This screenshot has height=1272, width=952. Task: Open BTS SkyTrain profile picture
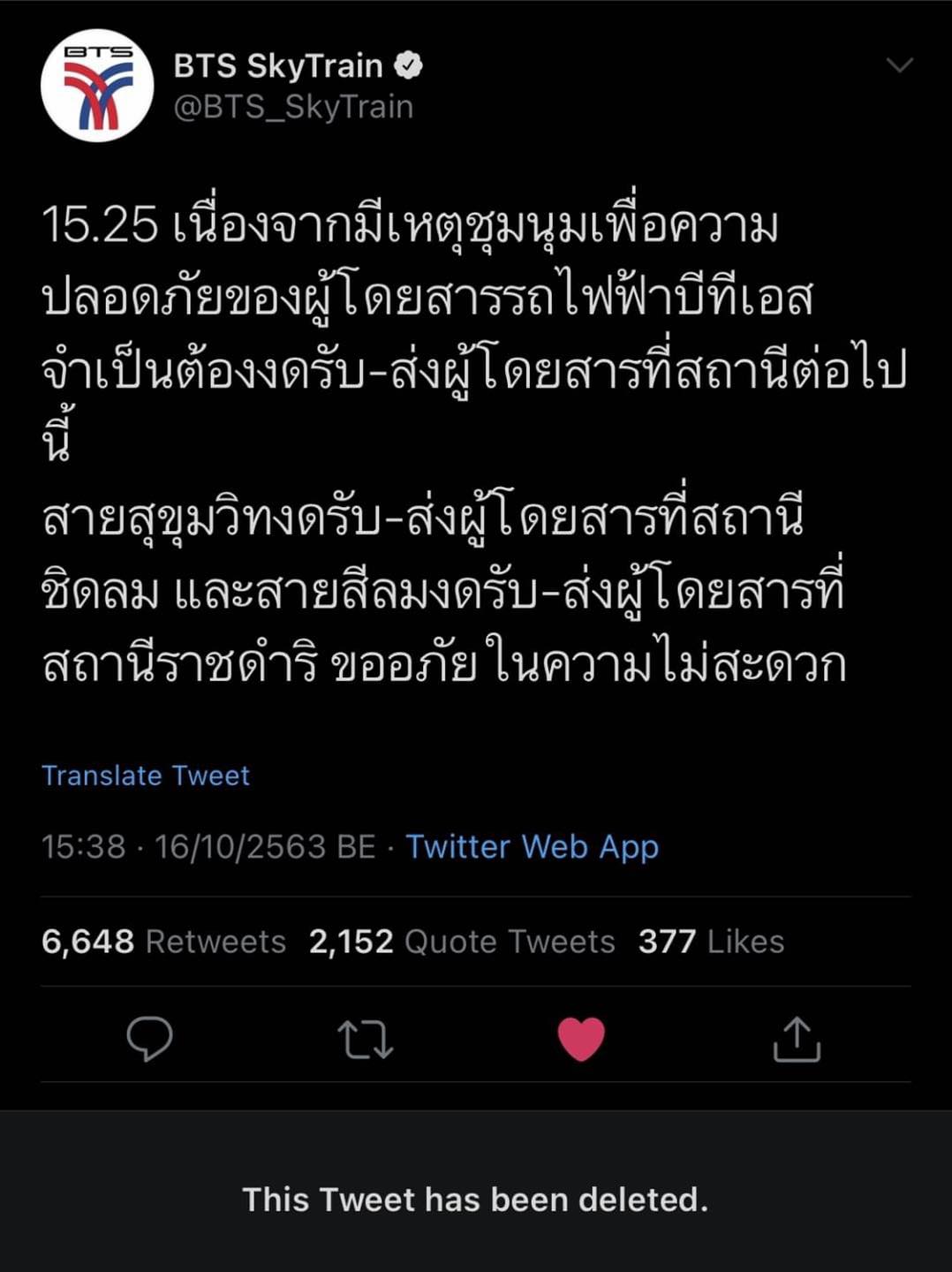tap(97, 86)
